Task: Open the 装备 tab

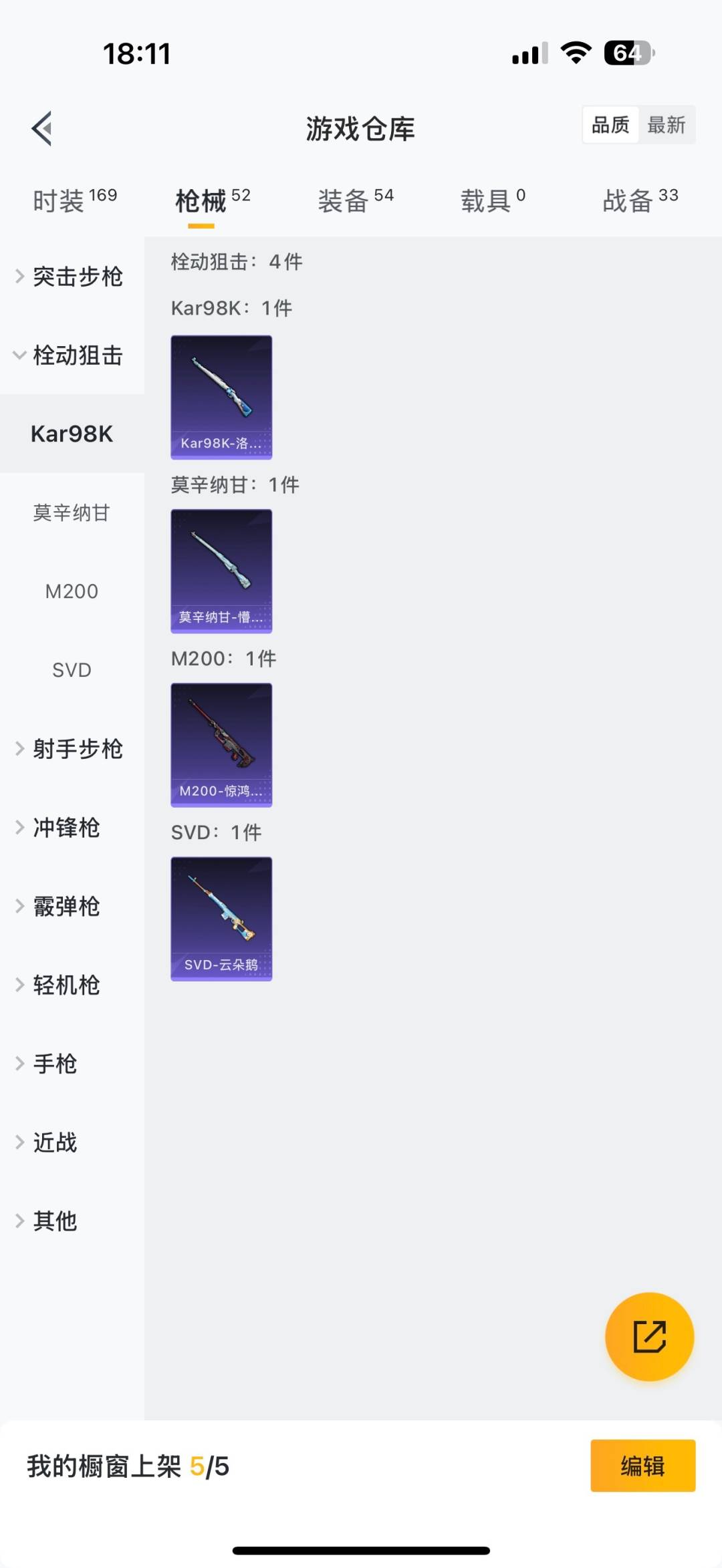Action: point(355,200)
